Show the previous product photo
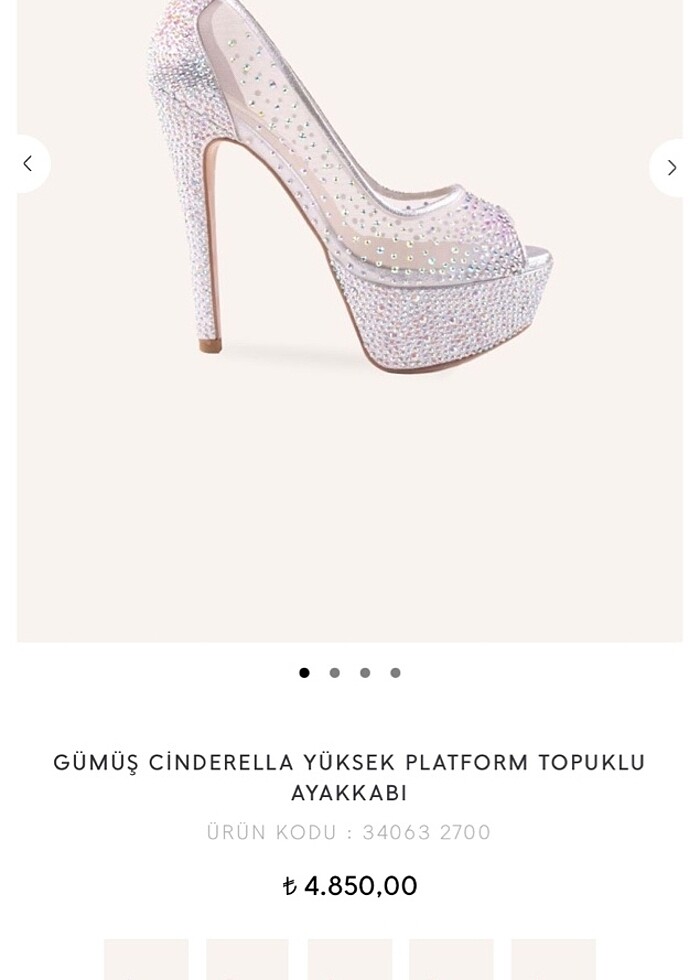This screenshot has height=980, width=700. pos(27,164)
